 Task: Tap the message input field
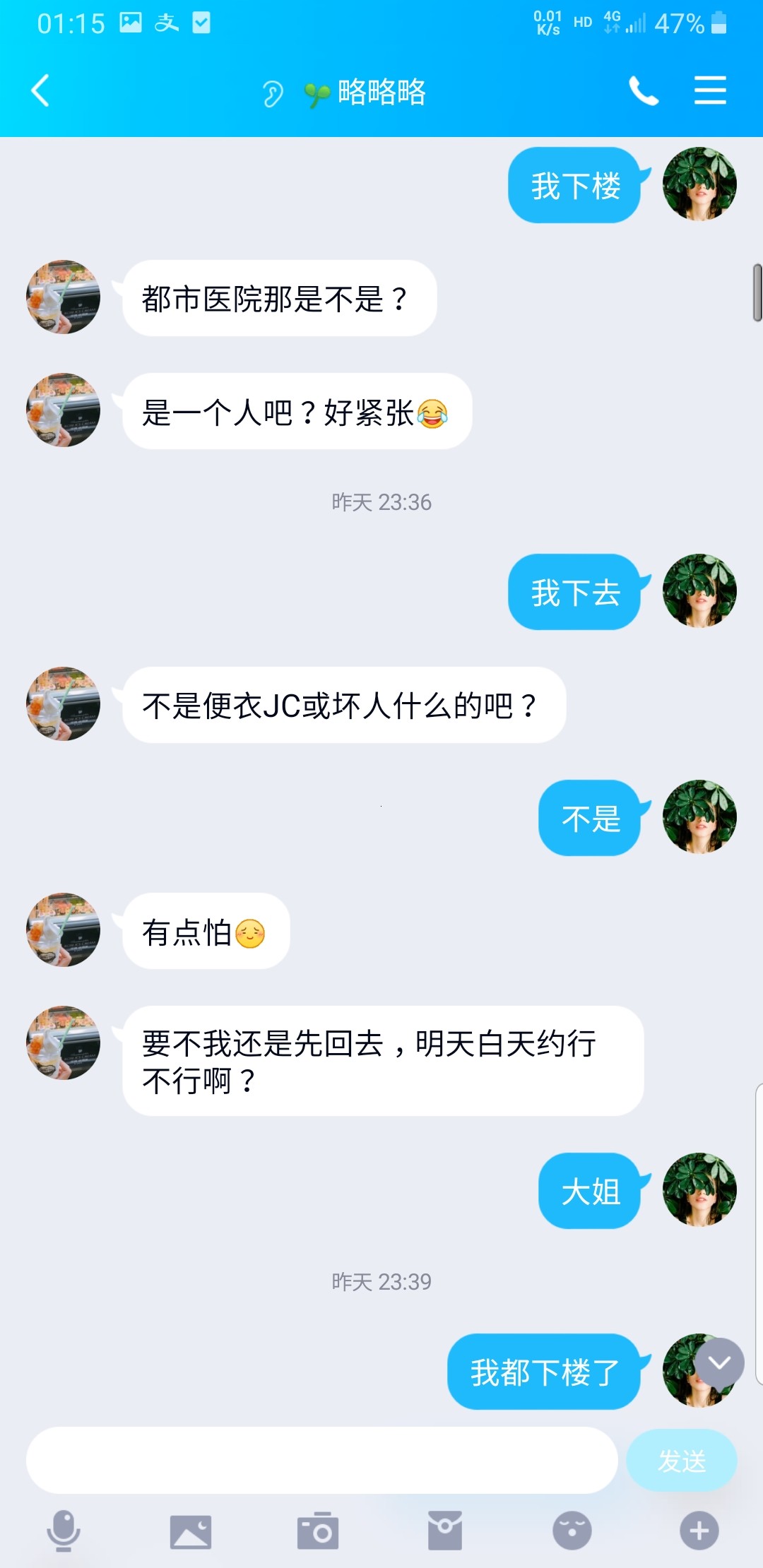click(325, 1457)
